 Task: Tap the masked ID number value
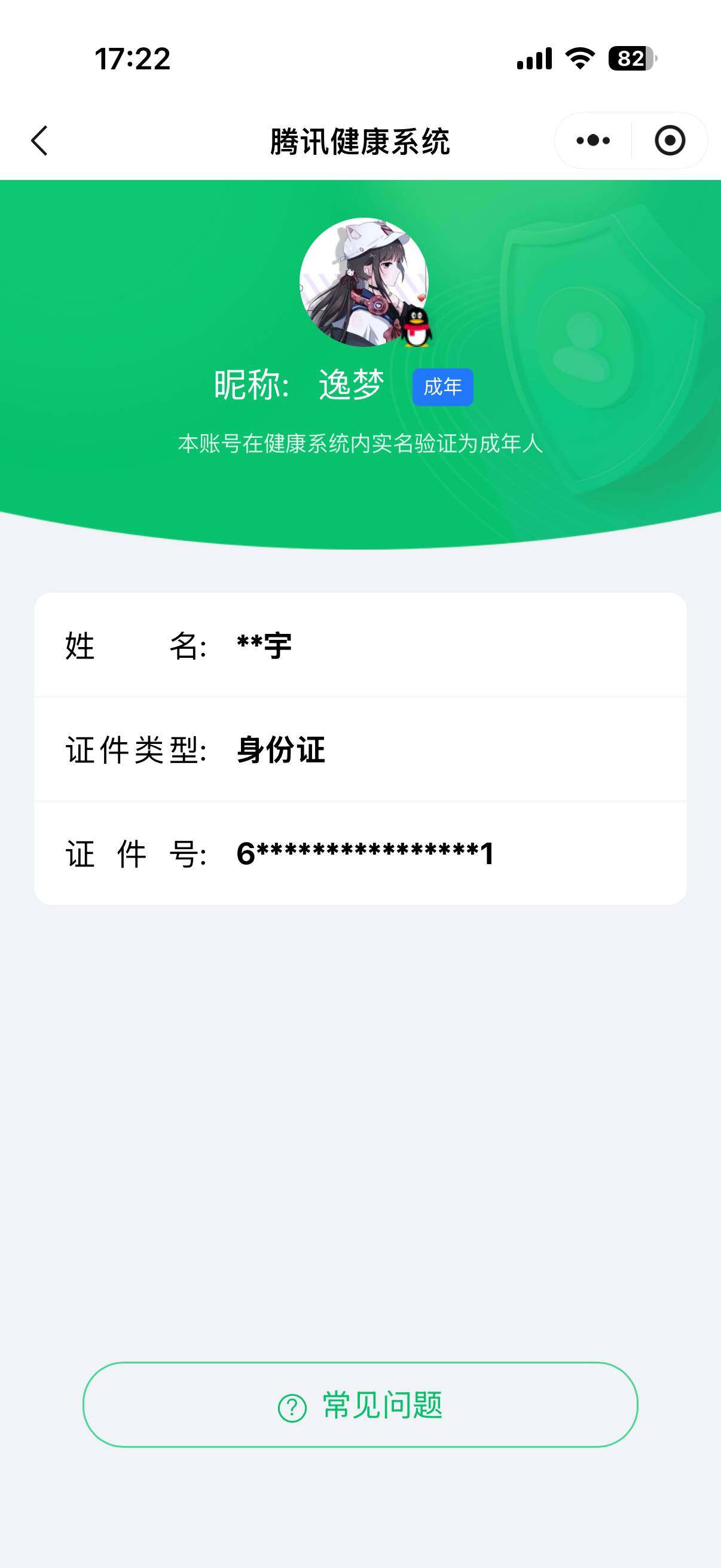(x=365, y=855)
